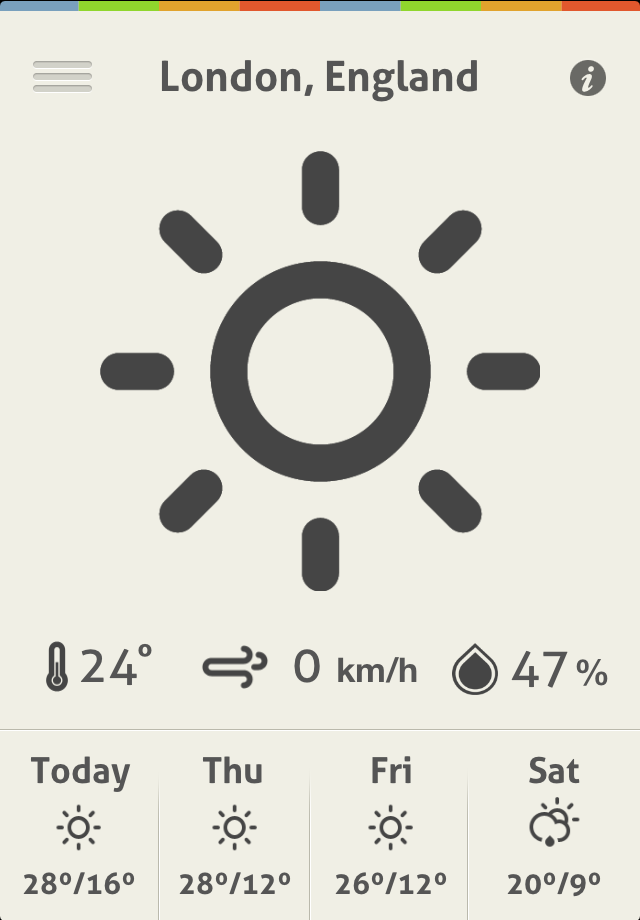The height and width of the screenshot is (920, 640).
Task: Show Thursday's forecast
Action: [234, 826]
